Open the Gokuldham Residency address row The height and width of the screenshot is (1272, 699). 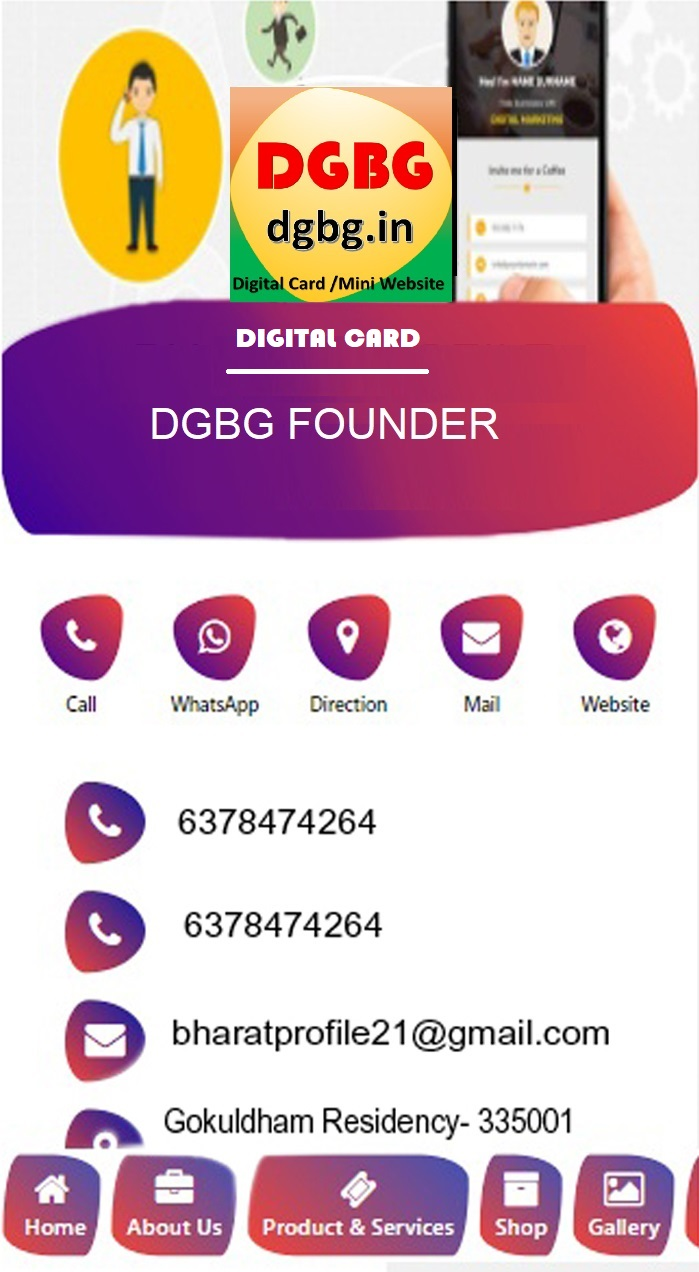[368, 1122]
